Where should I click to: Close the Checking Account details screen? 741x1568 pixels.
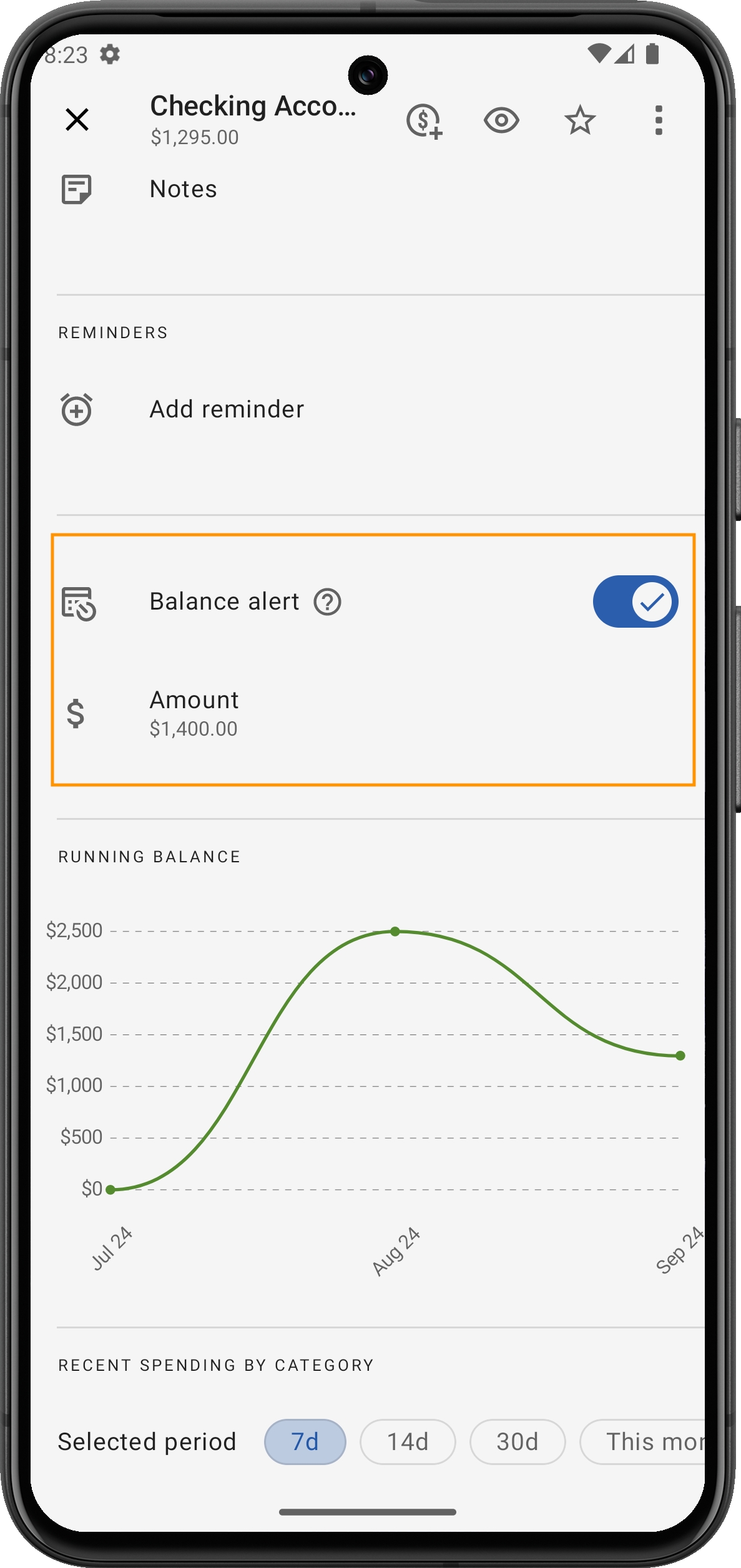(77, 119)
